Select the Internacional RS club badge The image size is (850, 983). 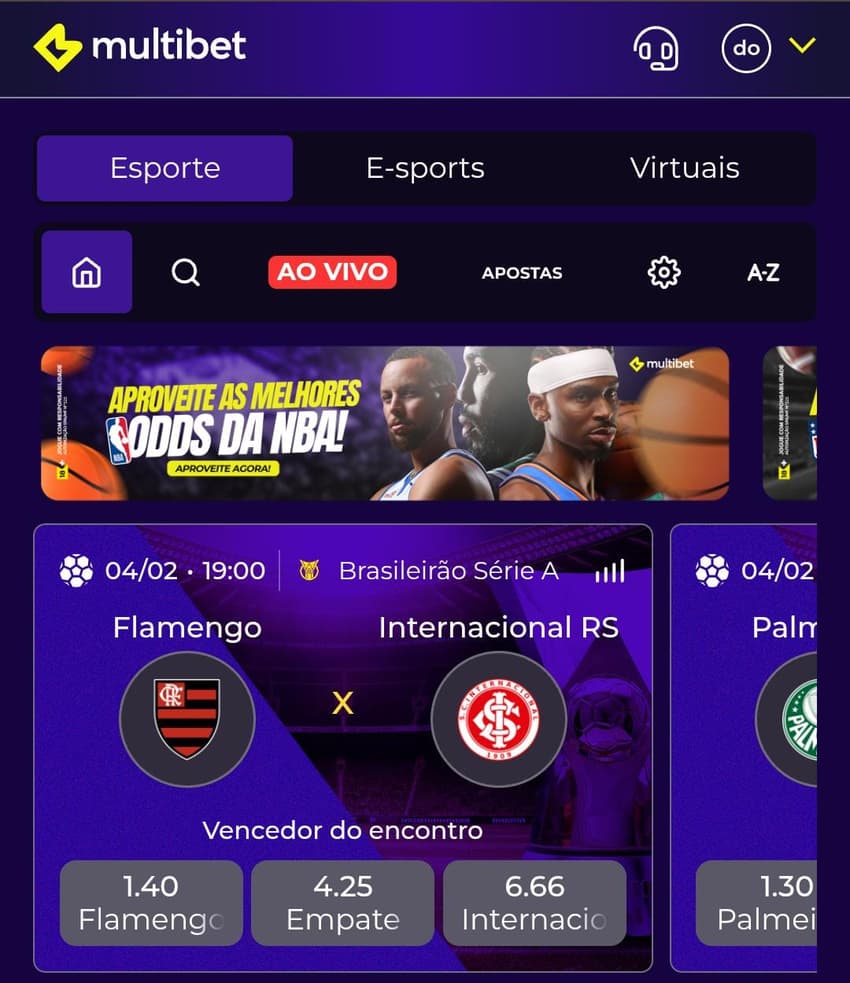coord(499,719)
